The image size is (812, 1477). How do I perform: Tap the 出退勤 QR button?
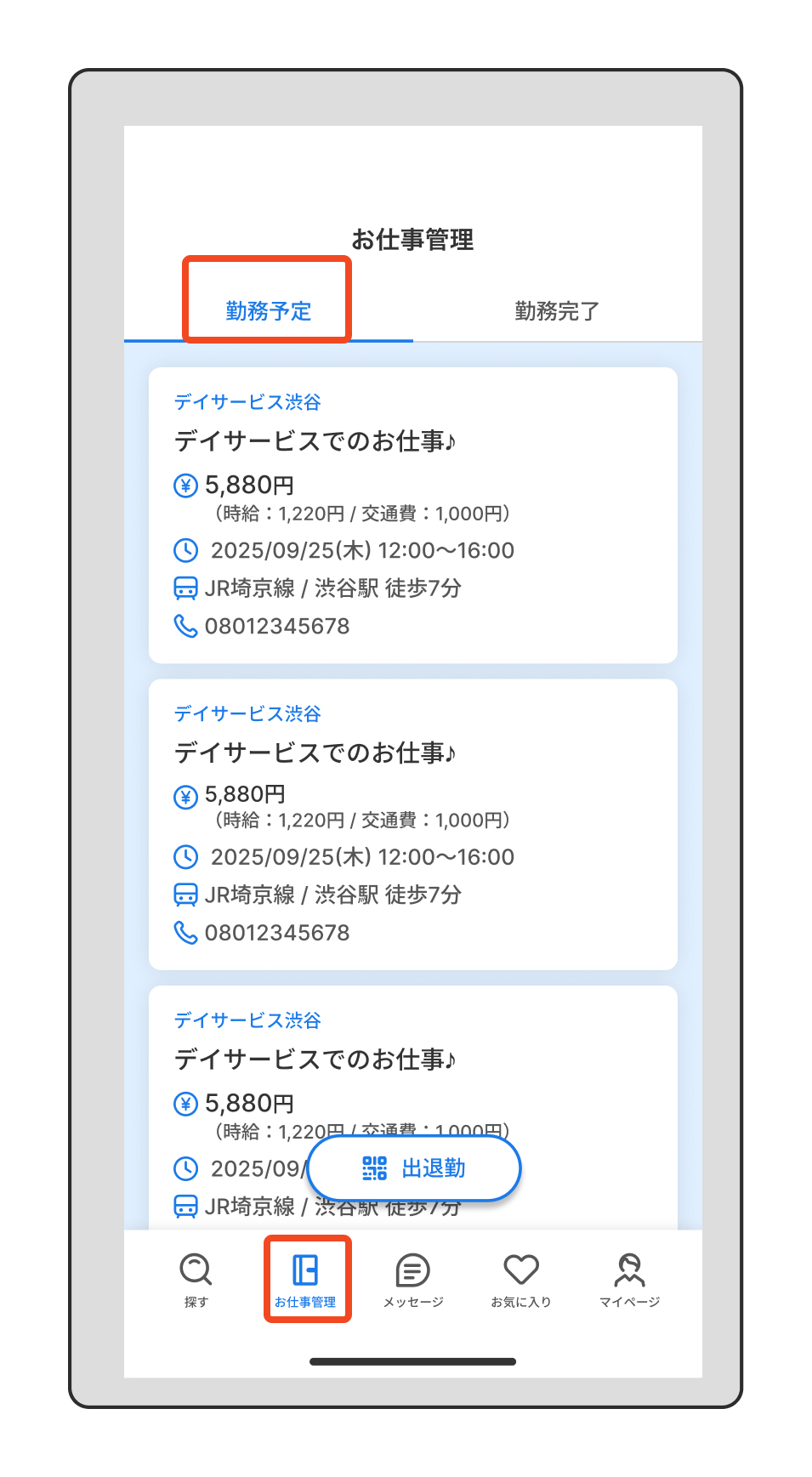click(x=414, y=1168)
